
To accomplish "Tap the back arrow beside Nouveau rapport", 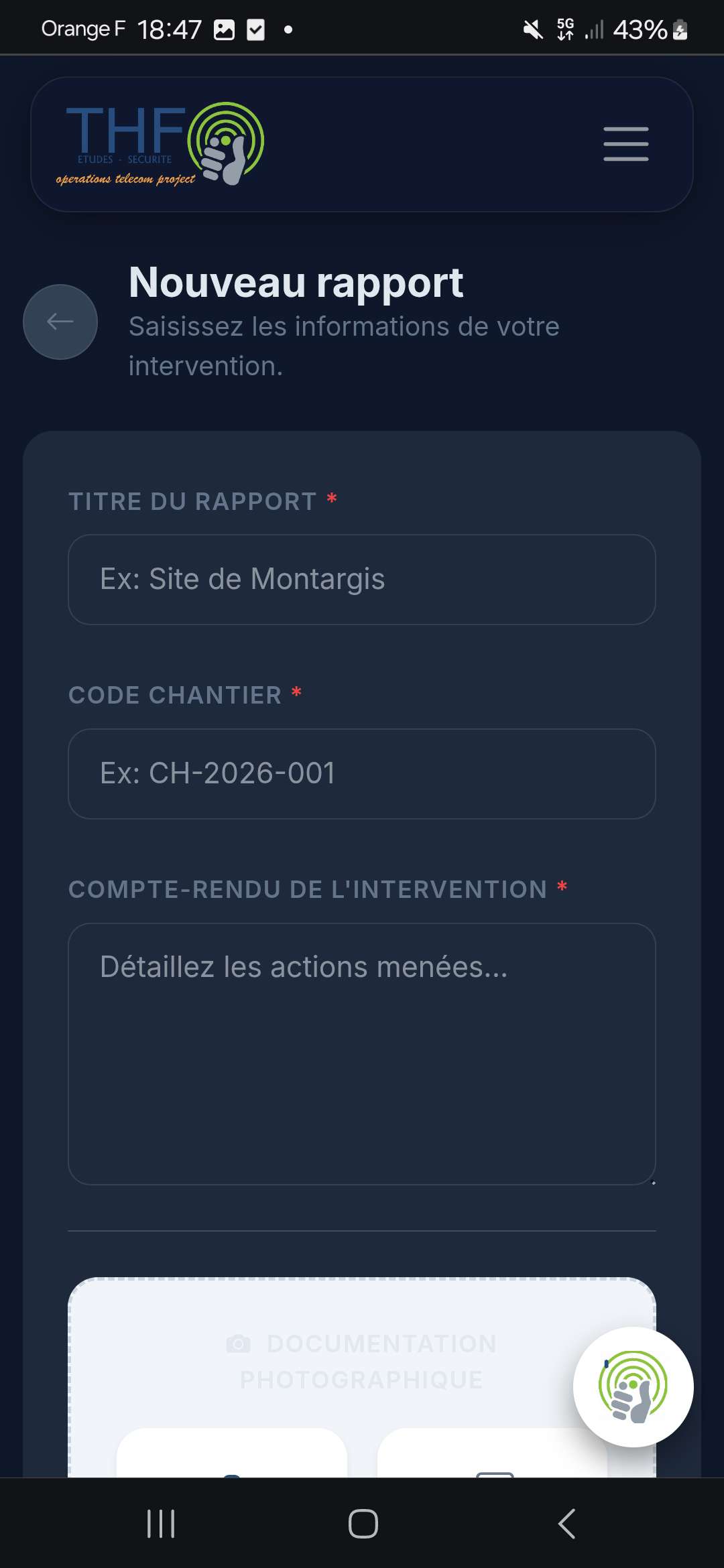I will tap(59, 322).
